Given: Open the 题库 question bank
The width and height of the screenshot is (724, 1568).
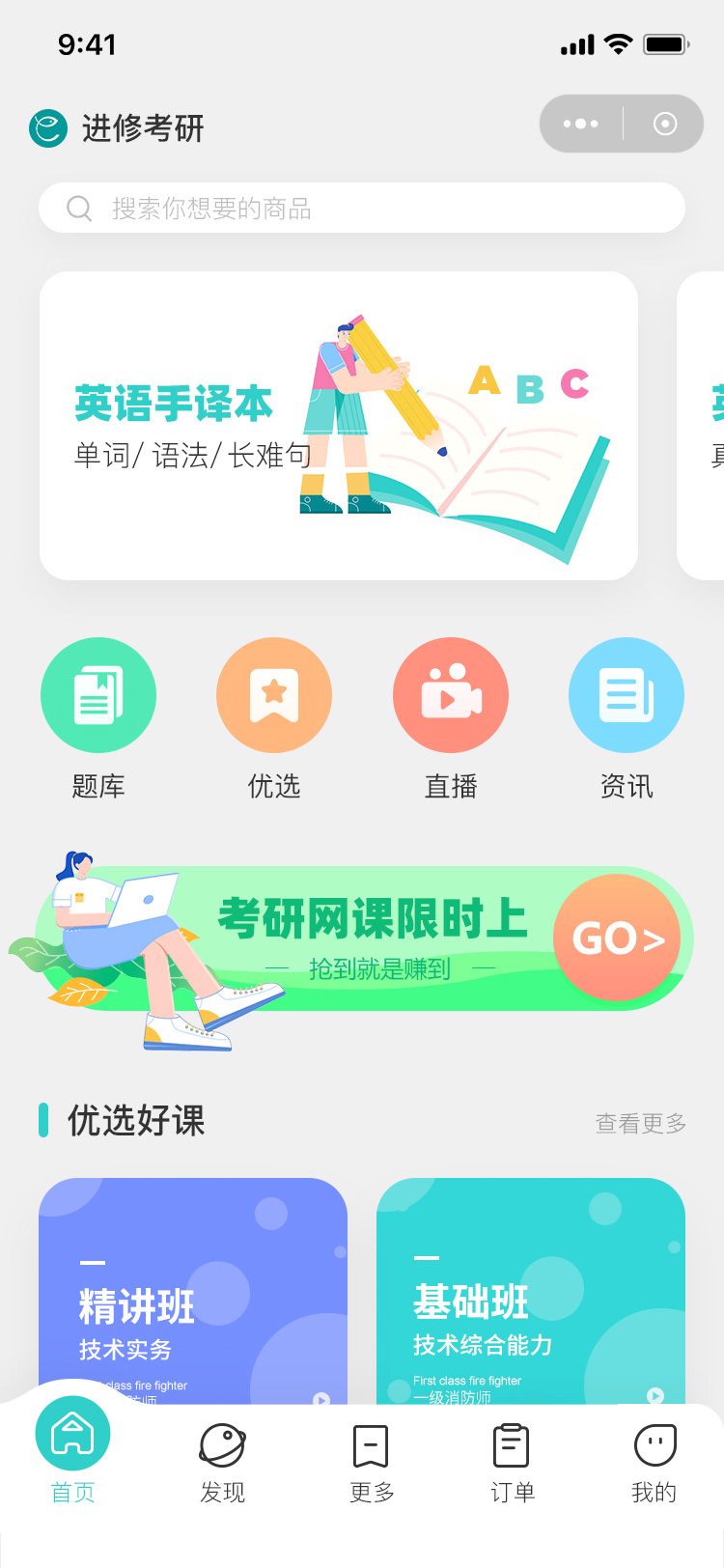Looking at the screenshot, I should coord(98,696).
